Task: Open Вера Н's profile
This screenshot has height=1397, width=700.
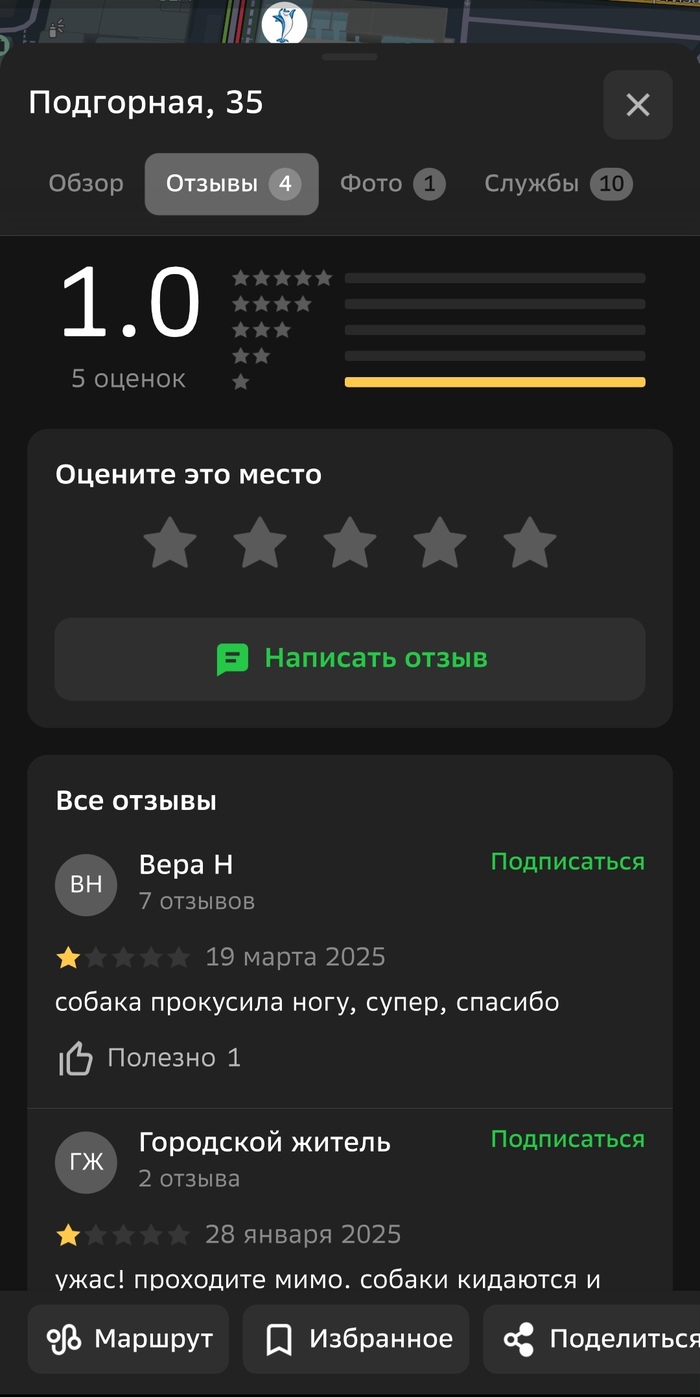Action: [x=186, y=866]
